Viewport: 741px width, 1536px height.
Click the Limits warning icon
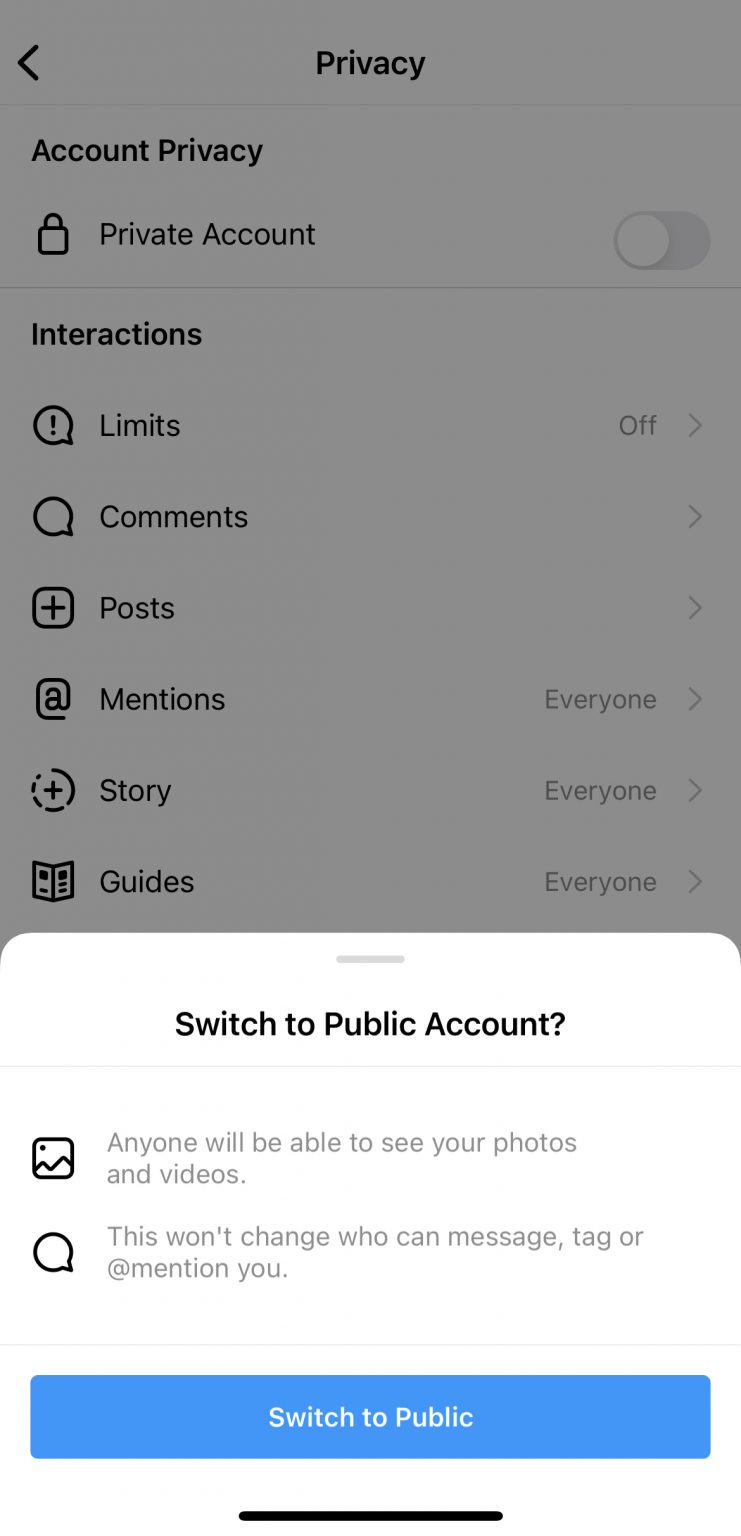(53, 425)
